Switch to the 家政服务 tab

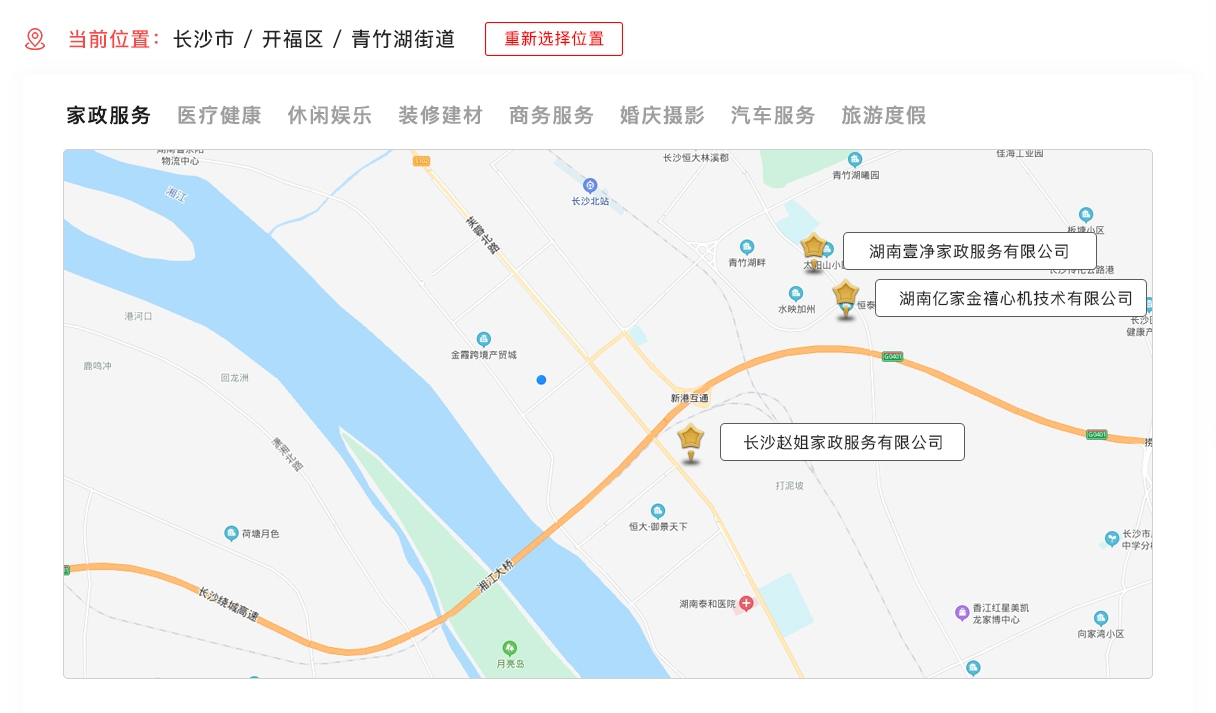[x=108, y=115]
